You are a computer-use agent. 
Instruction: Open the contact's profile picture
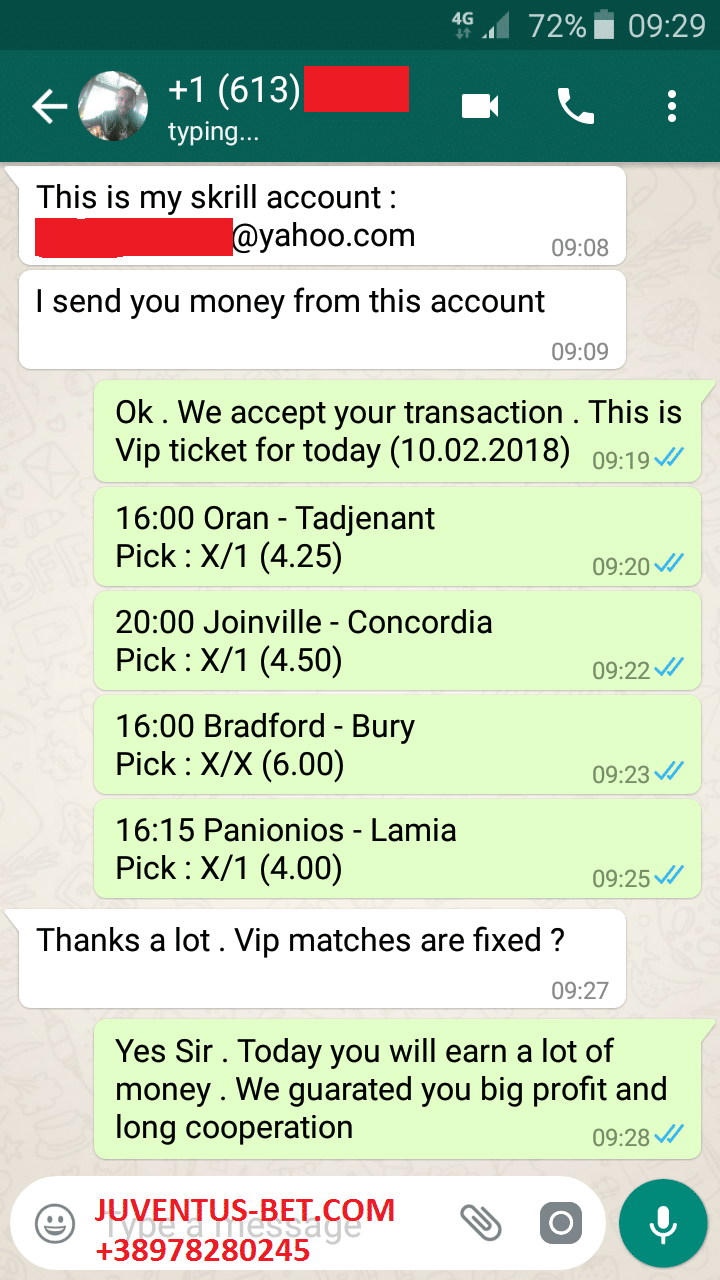click(113, 106)
